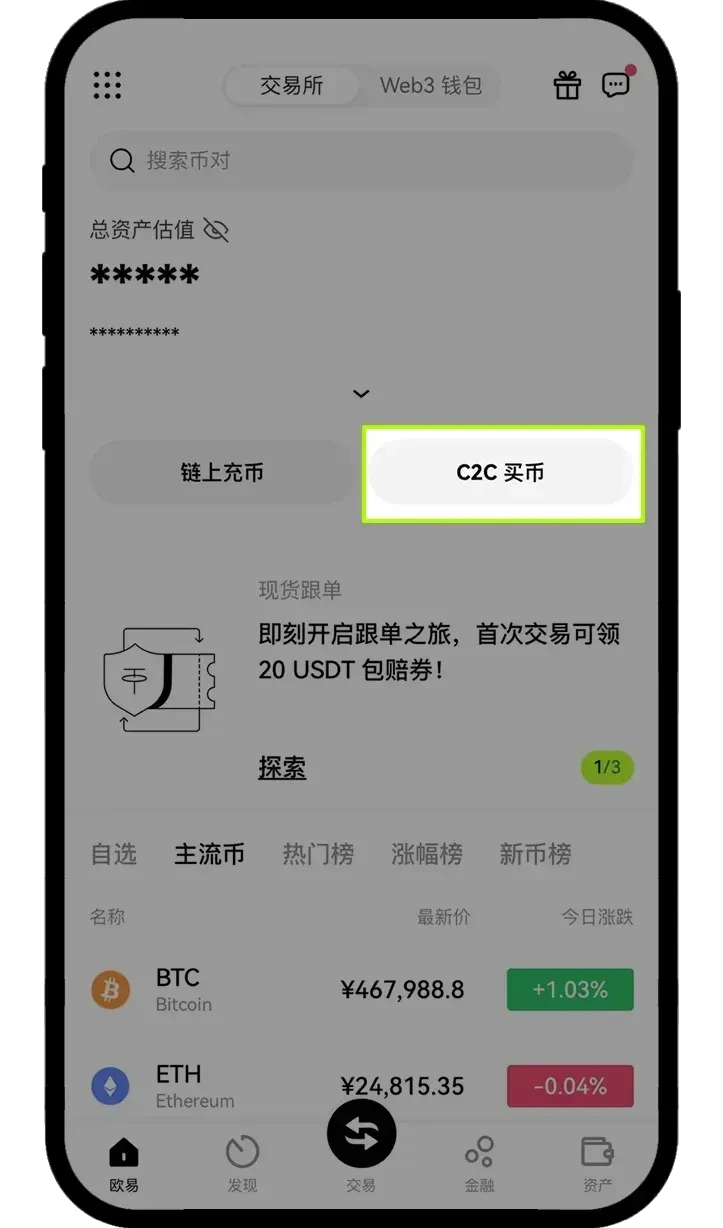Select the 交易所 segment
Image resolution: width=723 pixels, height=1228 pixels.
point(291,86)
